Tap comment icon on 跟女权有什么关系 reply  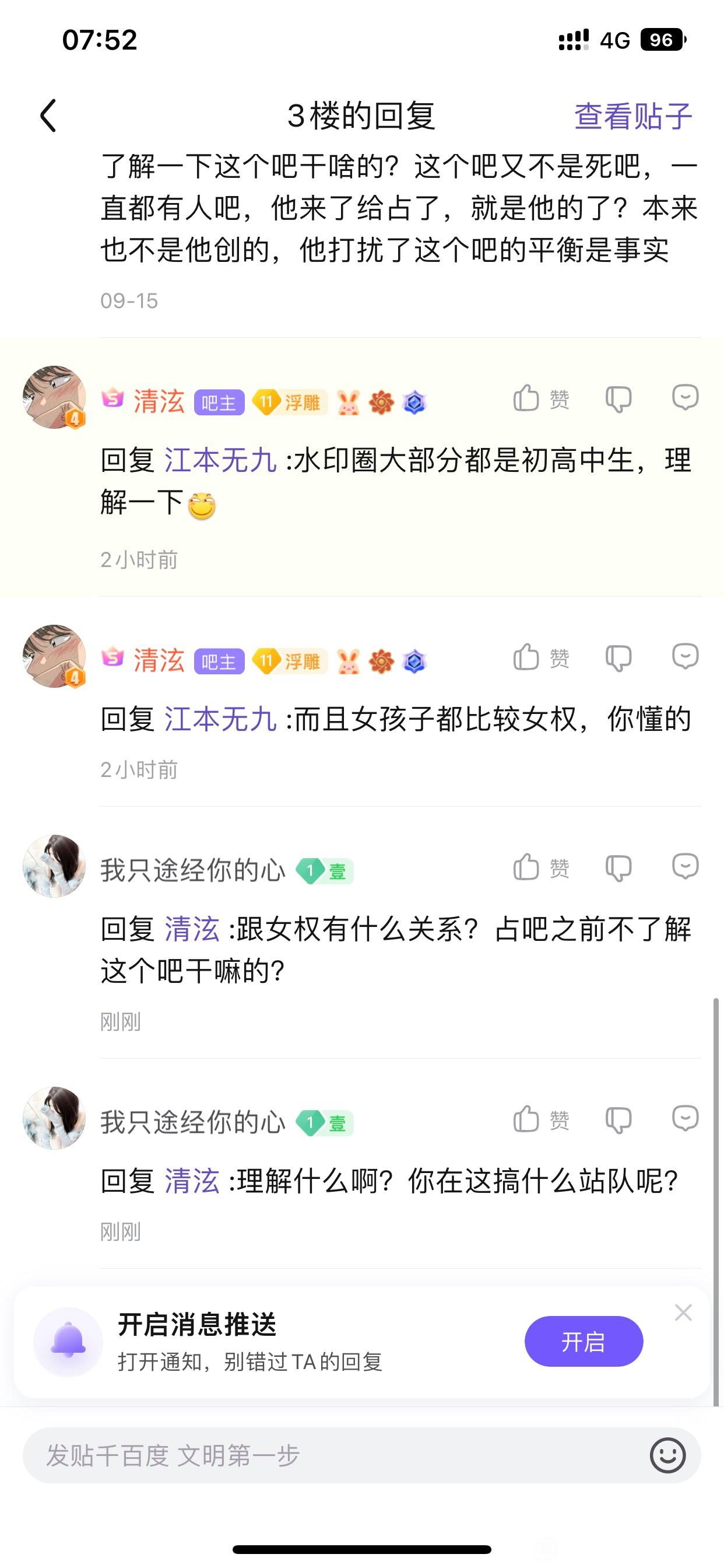click(x=684, y=866)
